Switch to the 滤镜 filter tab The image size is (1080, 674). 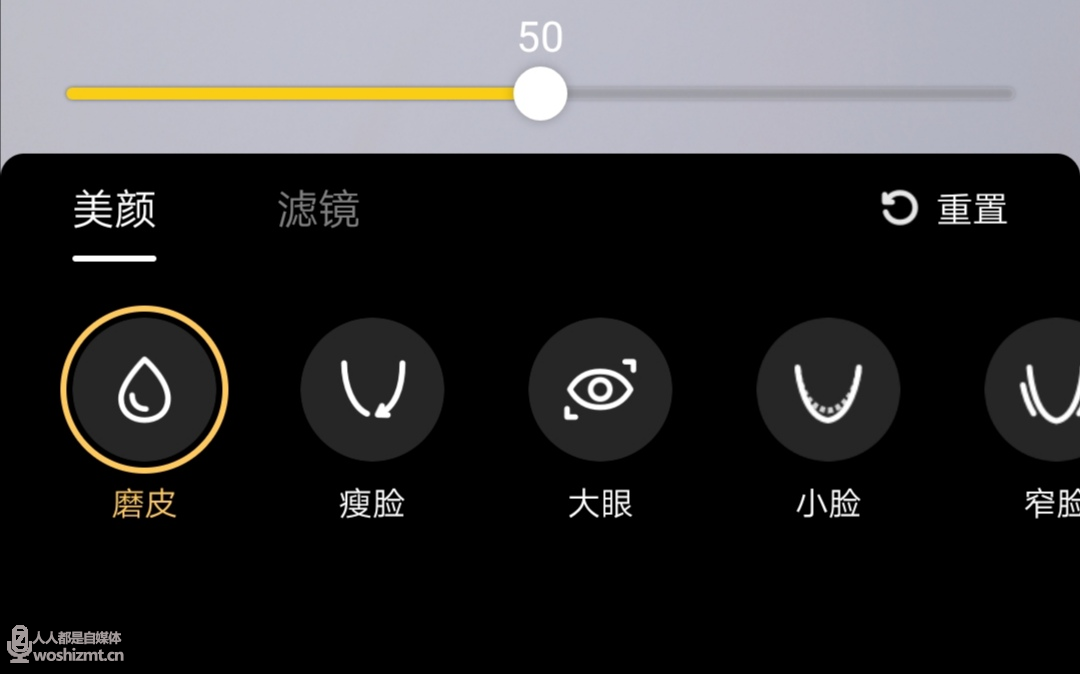click(318, 210)
